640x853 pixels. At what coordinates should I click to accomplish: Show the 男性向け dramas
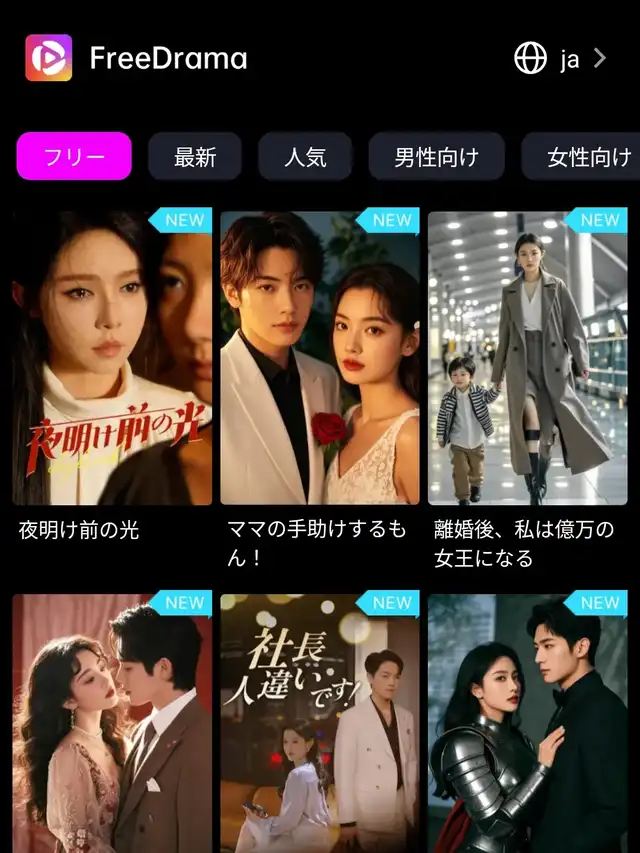pyautogui.click(x=436, y=156)
